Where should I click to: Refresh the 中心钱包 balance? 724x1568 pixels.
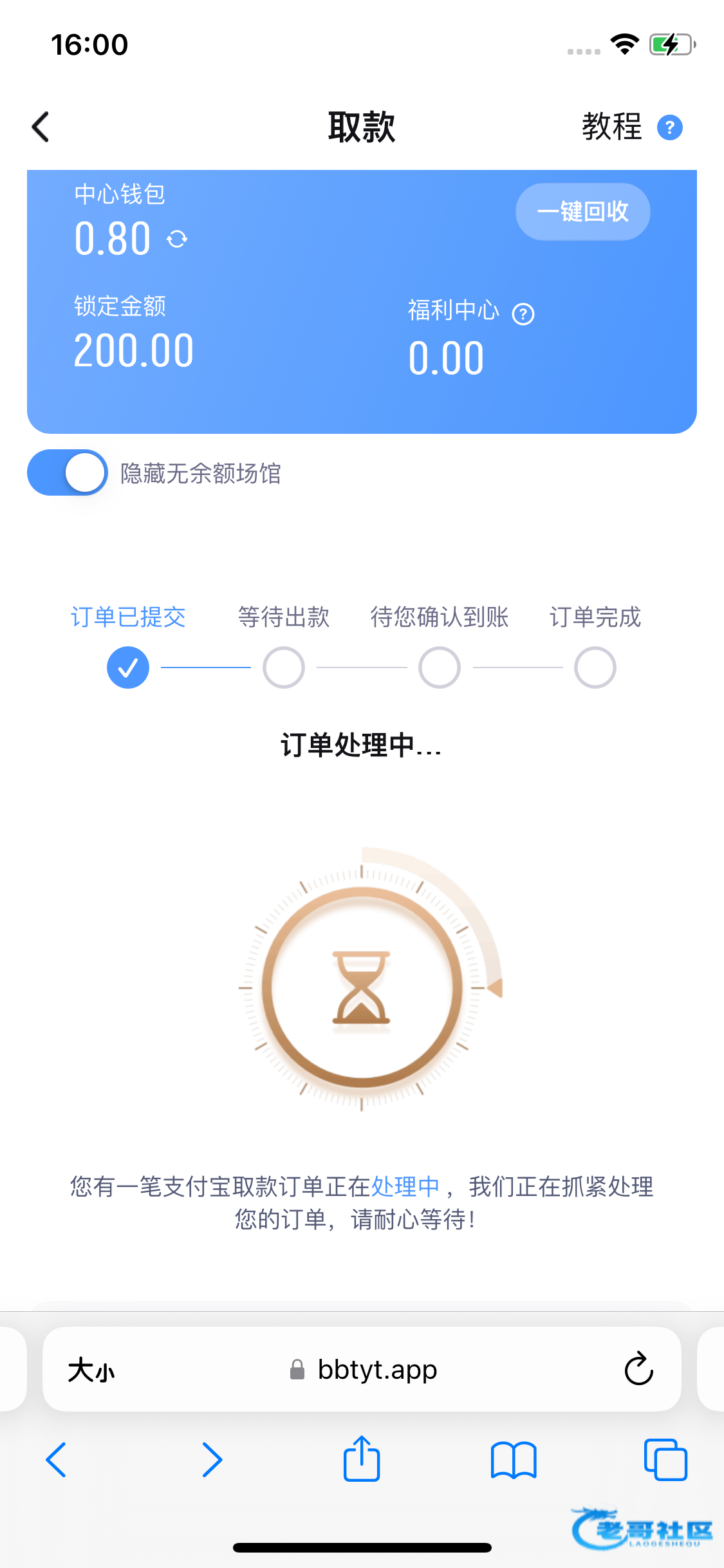[x=177, y=239]
